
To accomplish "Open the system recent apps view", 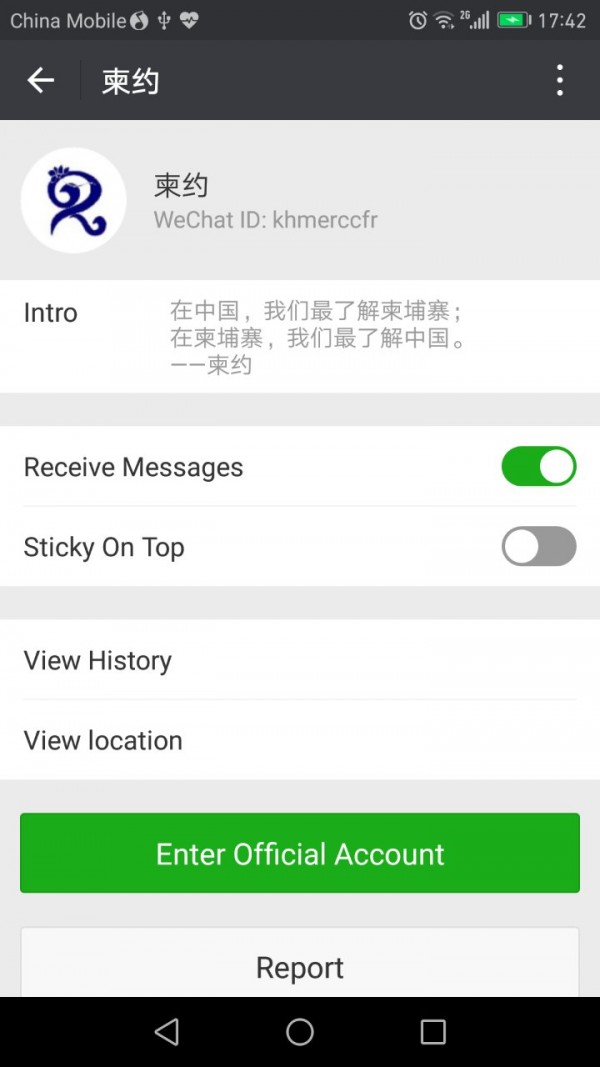I will coord(433,1032).
